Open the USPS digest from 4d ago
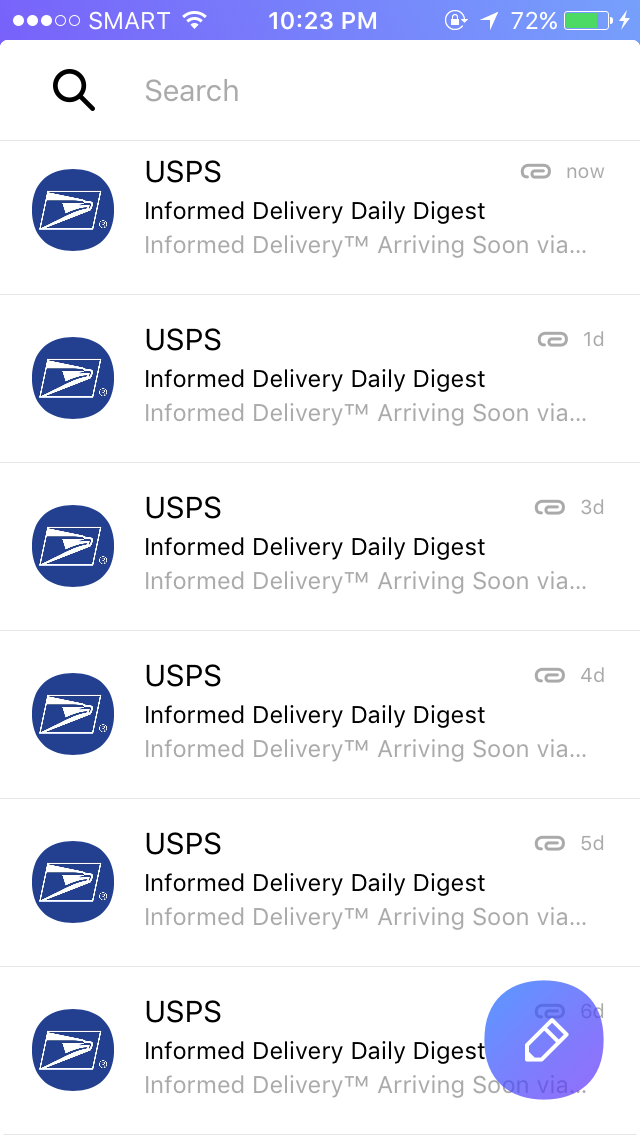This screenshot has height=1136, width=640. point(320,714)
